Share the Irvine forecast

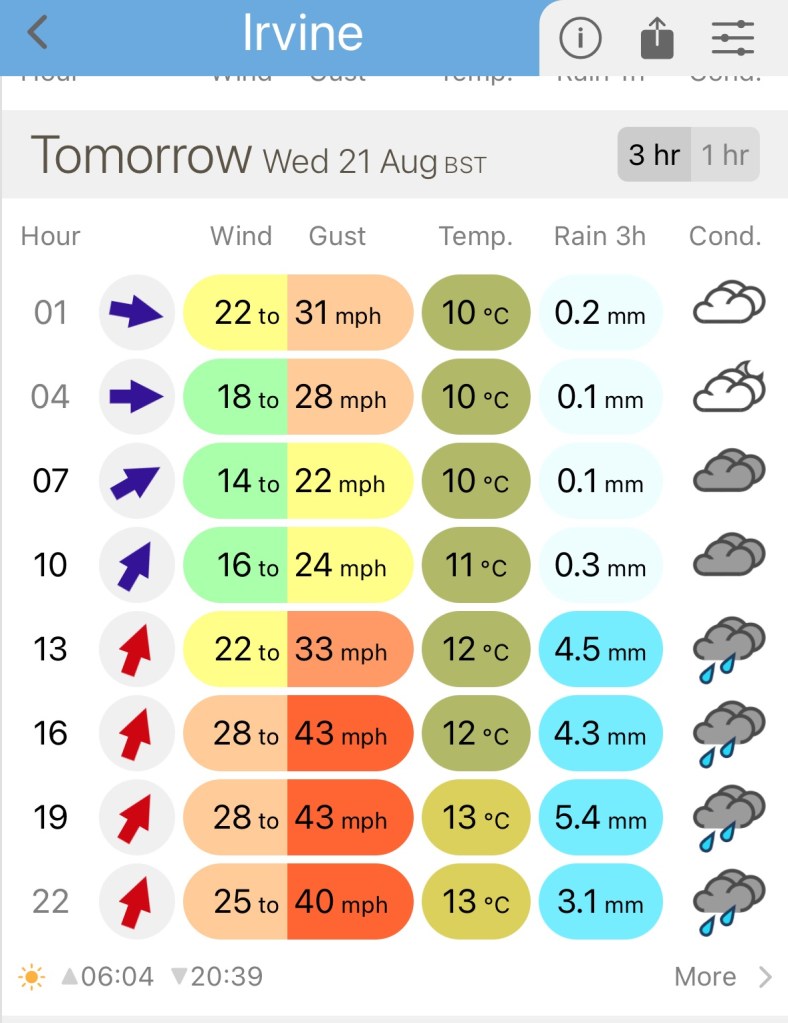[657, 38]
